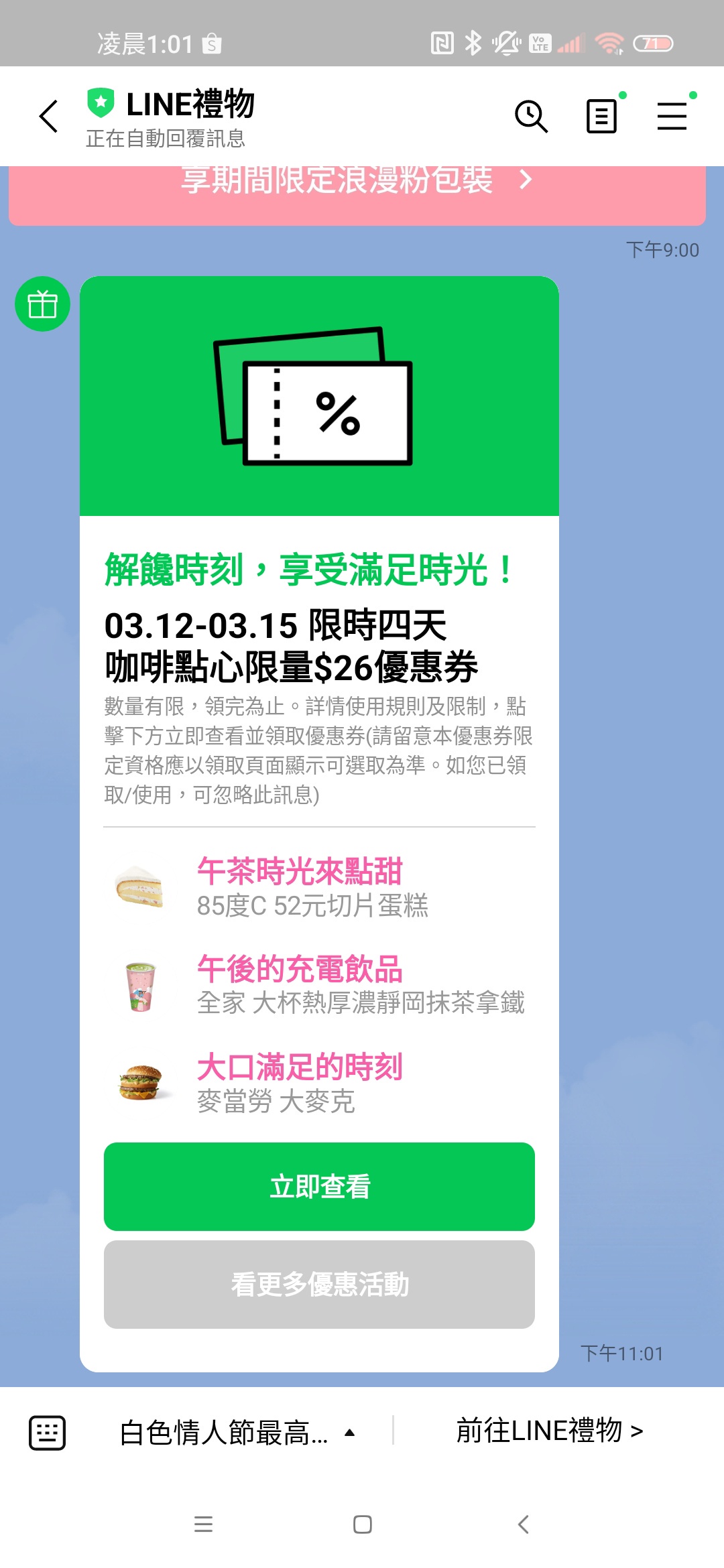724x1568 pixels.
Task: Open the 麥當勞 大麥克 offer row
Action: (319, 1084)
